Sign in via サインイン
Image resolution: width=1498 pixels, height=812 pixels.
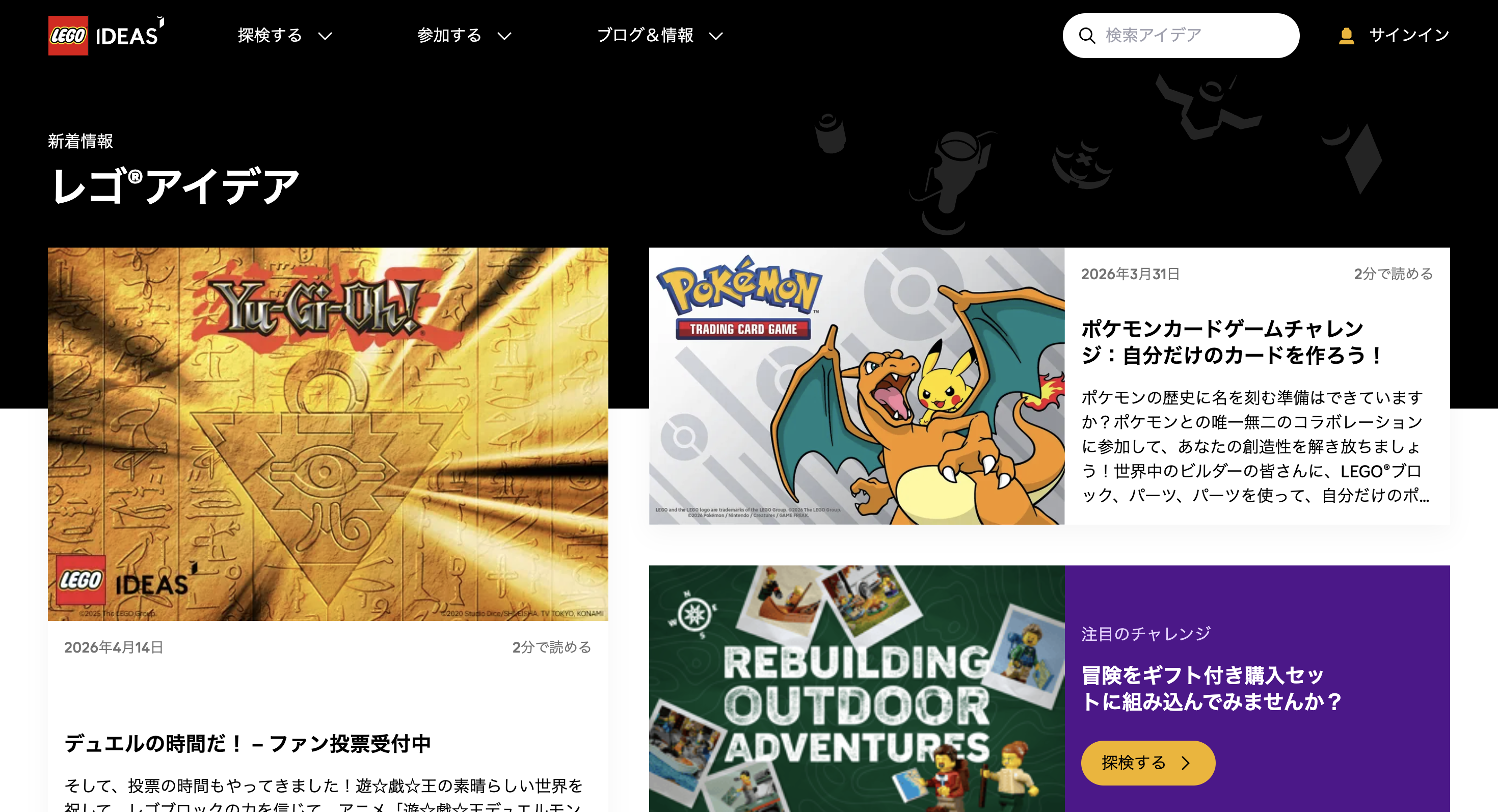click(1395, 36)
